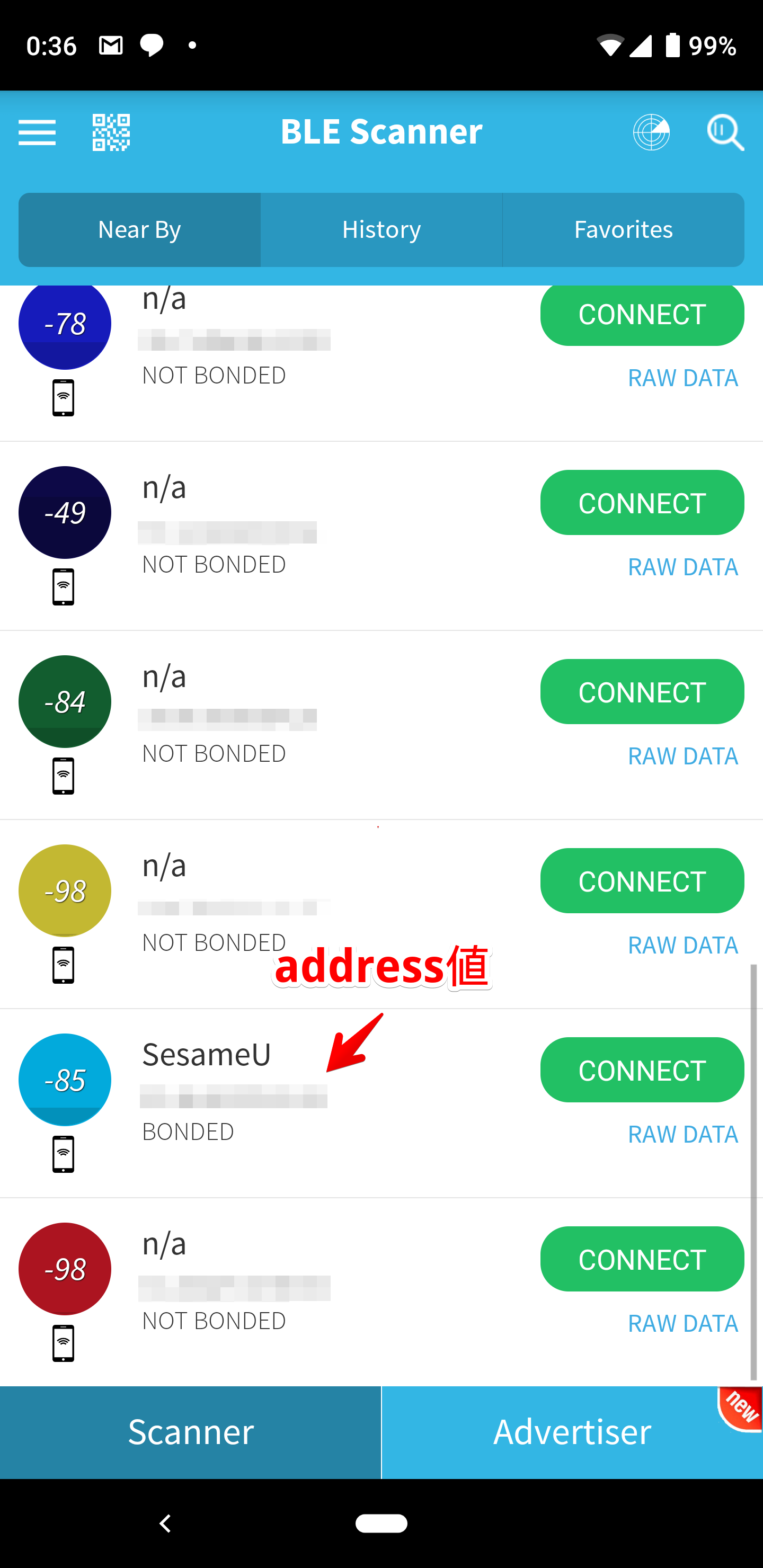763x1568 pixels.
Task: Open the radar view icon
Action: [651, 132]
